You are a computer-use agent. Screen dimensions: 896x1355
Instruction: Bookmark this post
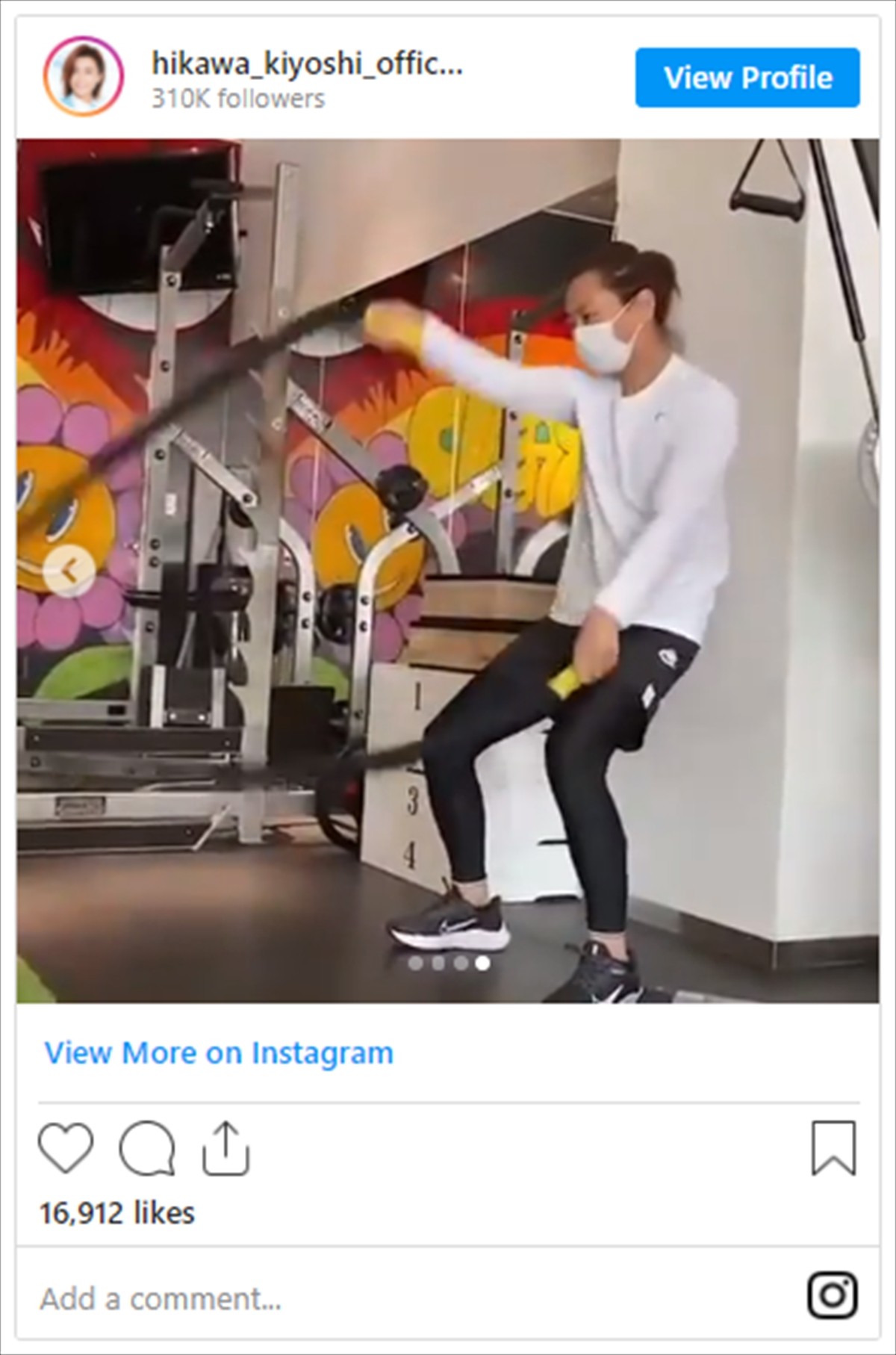click(x=833, y=1148)
